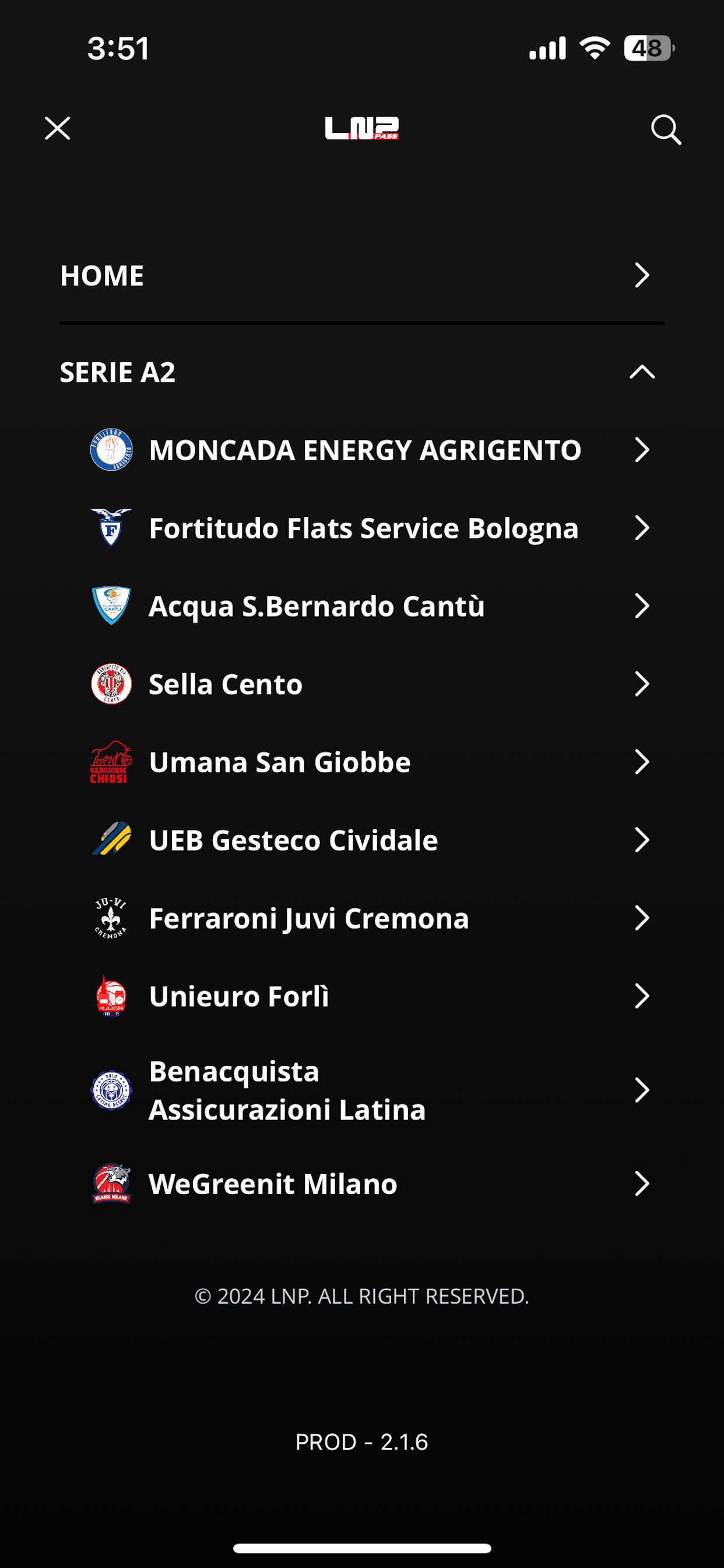Go to the HOME section
This screenshot has width=724, height=1568.
click(362, 275)
